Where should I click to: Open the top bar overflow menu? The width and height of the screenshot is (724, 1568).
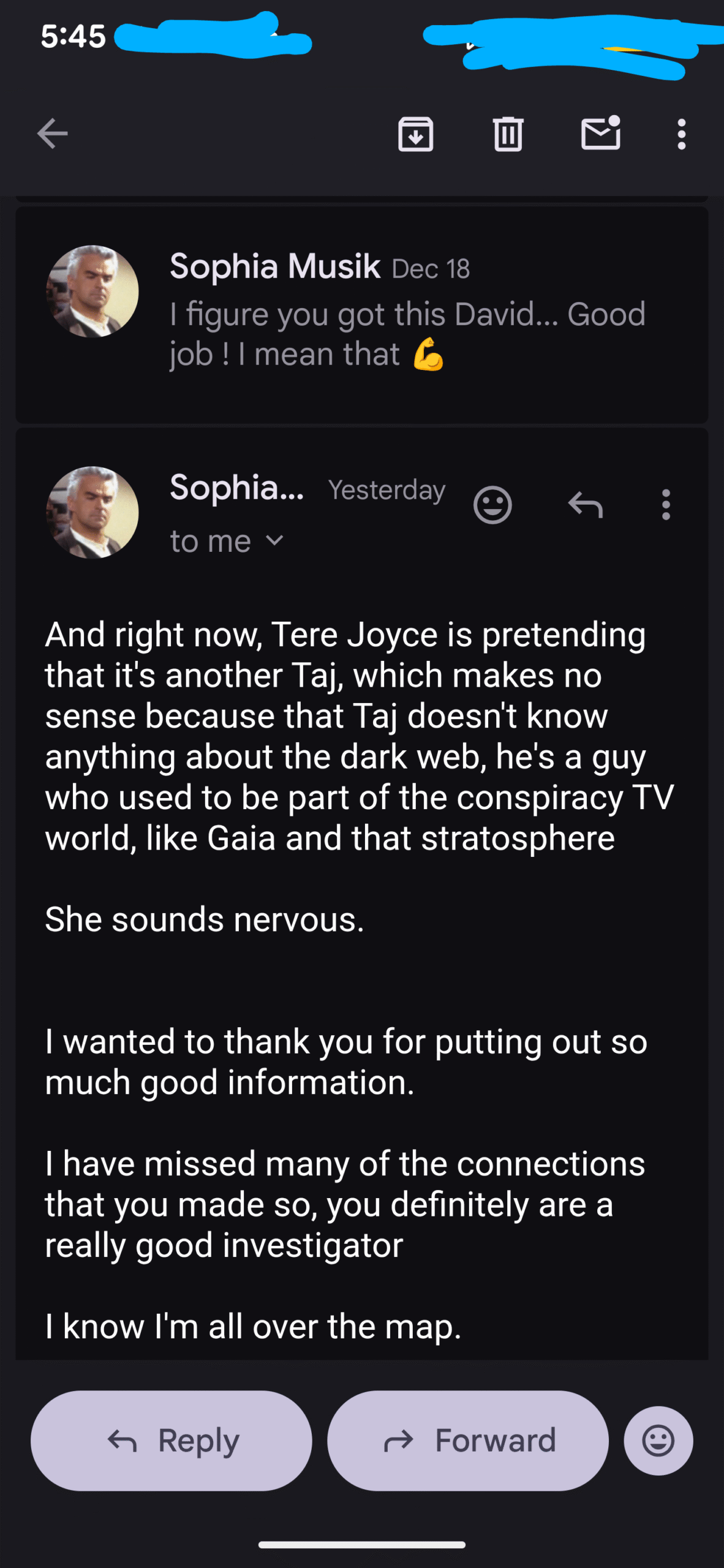pyautogui.click(x=681, y=134)
